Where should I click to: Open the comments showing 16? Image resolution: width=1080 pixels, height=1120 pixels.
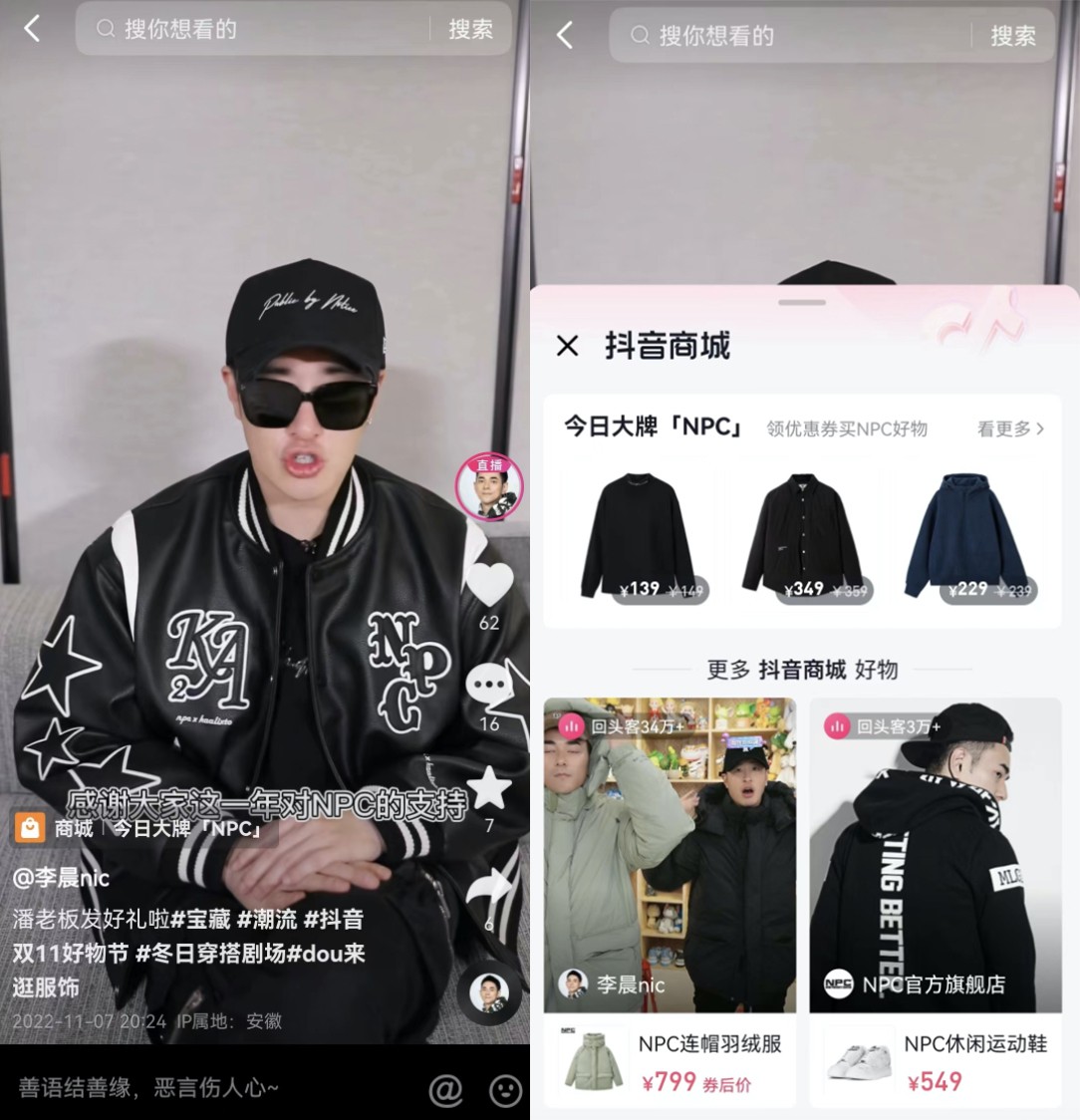click(x=489, y=687)
